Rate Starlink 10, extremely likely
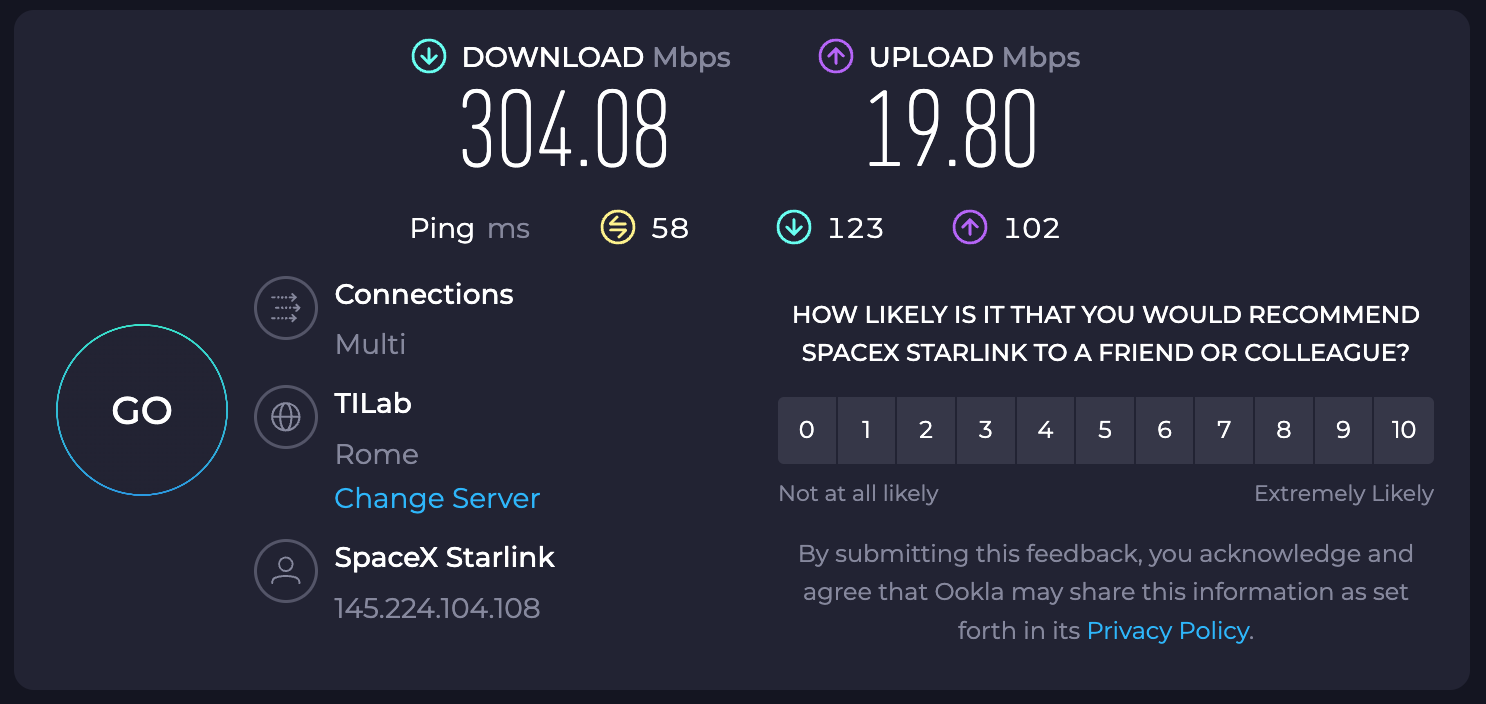 click(x=1404, y=430)
